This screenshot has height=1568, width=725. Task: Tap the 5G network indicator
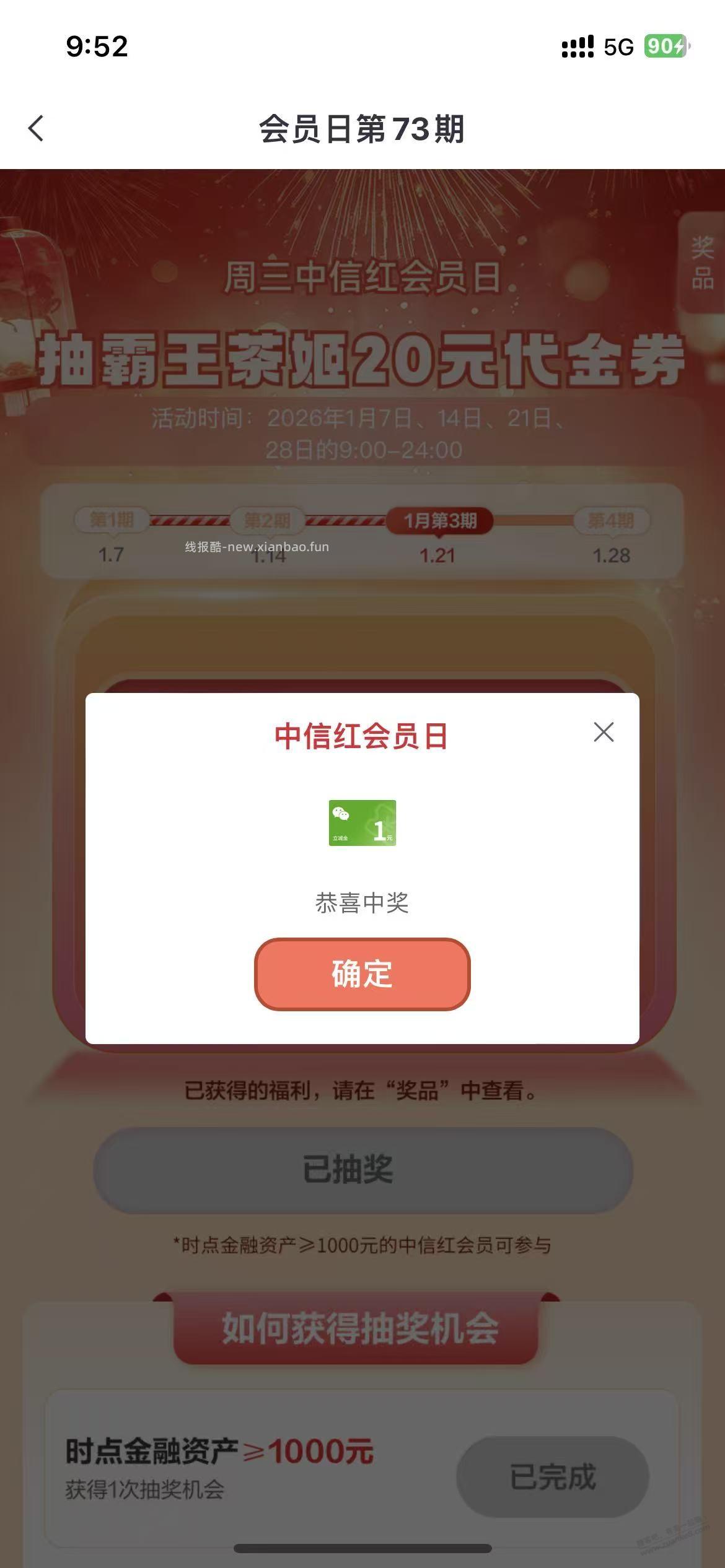click(618, 45)
